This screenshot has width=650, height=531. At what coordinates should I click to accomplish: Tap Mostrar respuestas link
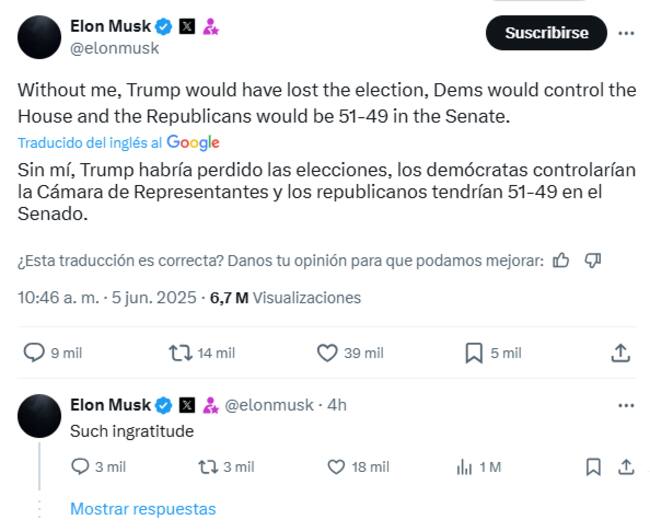(142, 508)
